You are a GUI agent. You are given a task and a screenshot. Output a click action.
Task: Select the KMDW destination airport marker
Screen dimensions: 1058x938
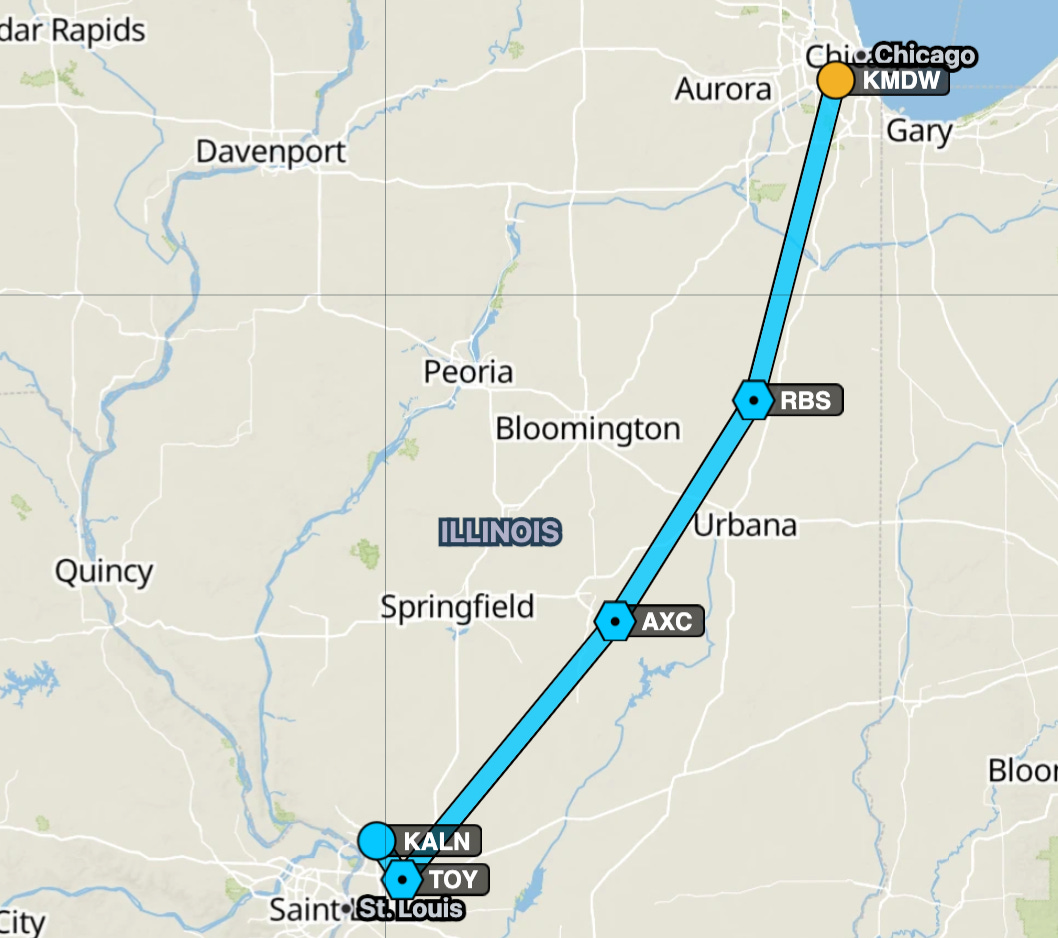[x=836, y=80]
